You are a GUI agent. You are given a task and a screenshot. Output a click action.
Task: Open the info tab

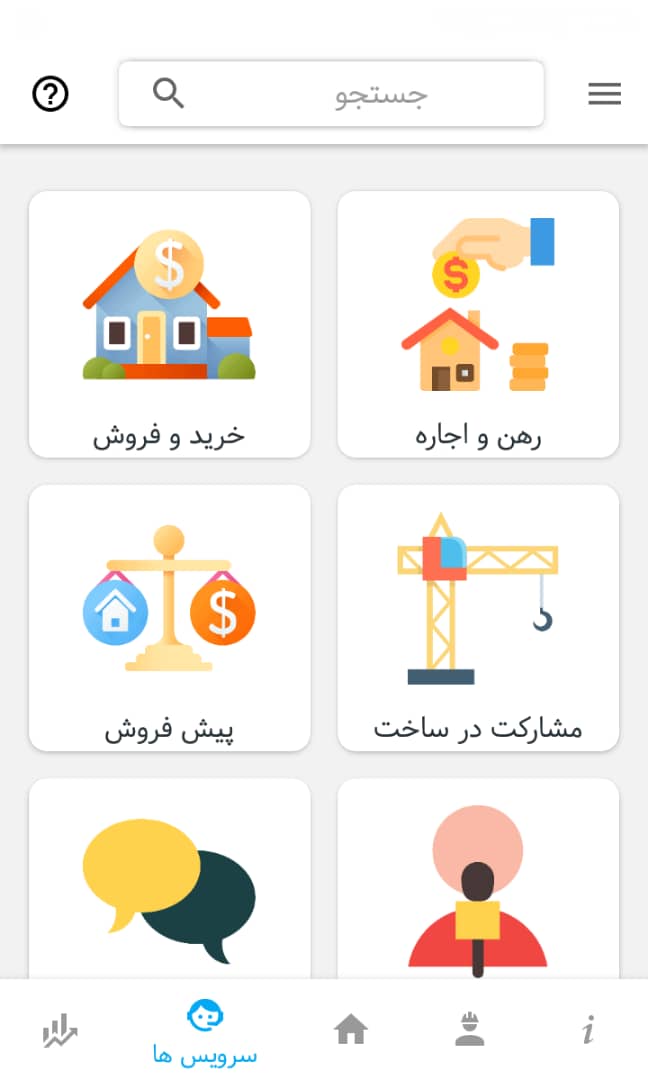coord(588,1029)
